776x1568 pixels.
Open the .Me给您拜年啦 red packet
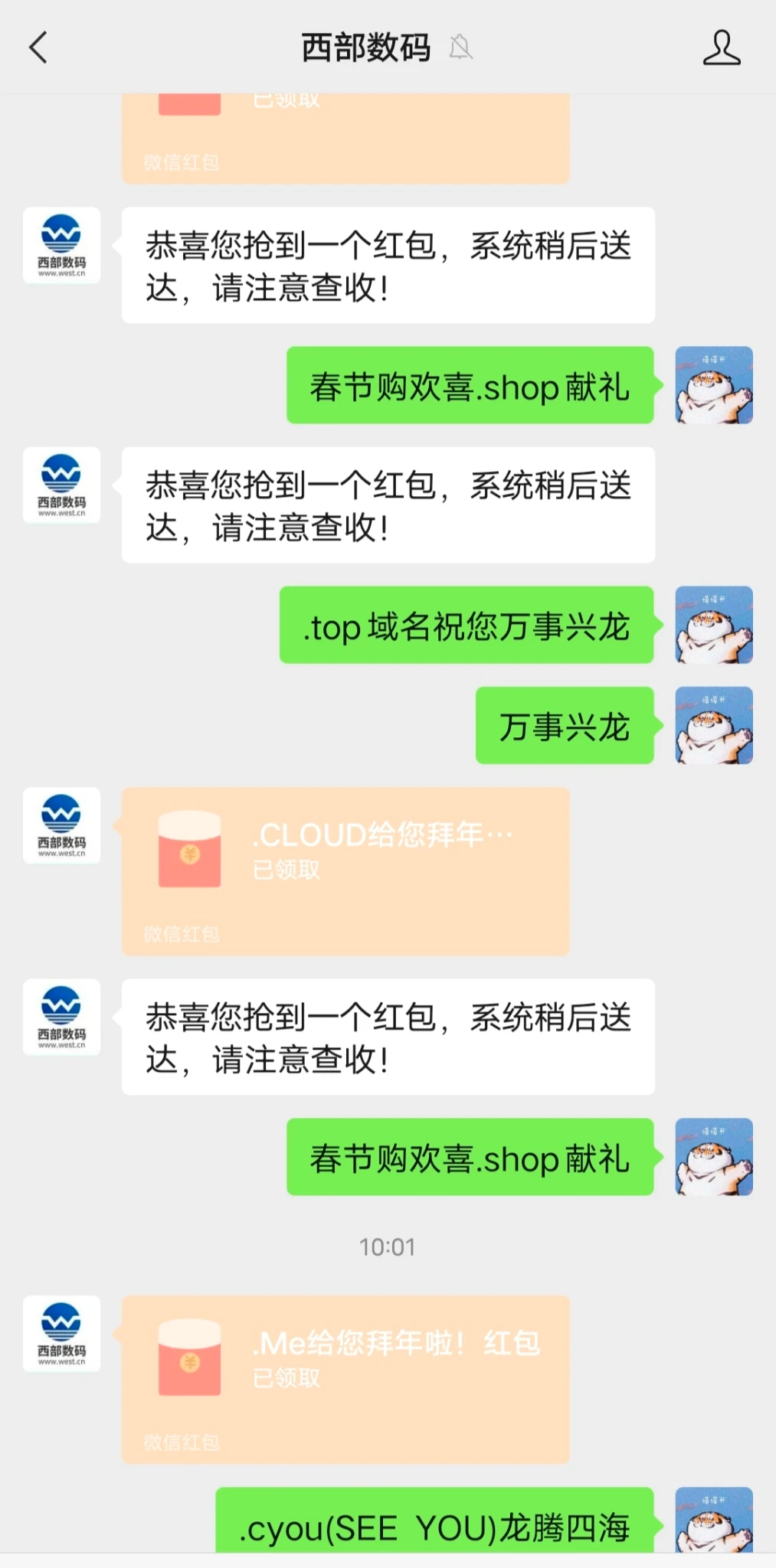coord(345,1379)
